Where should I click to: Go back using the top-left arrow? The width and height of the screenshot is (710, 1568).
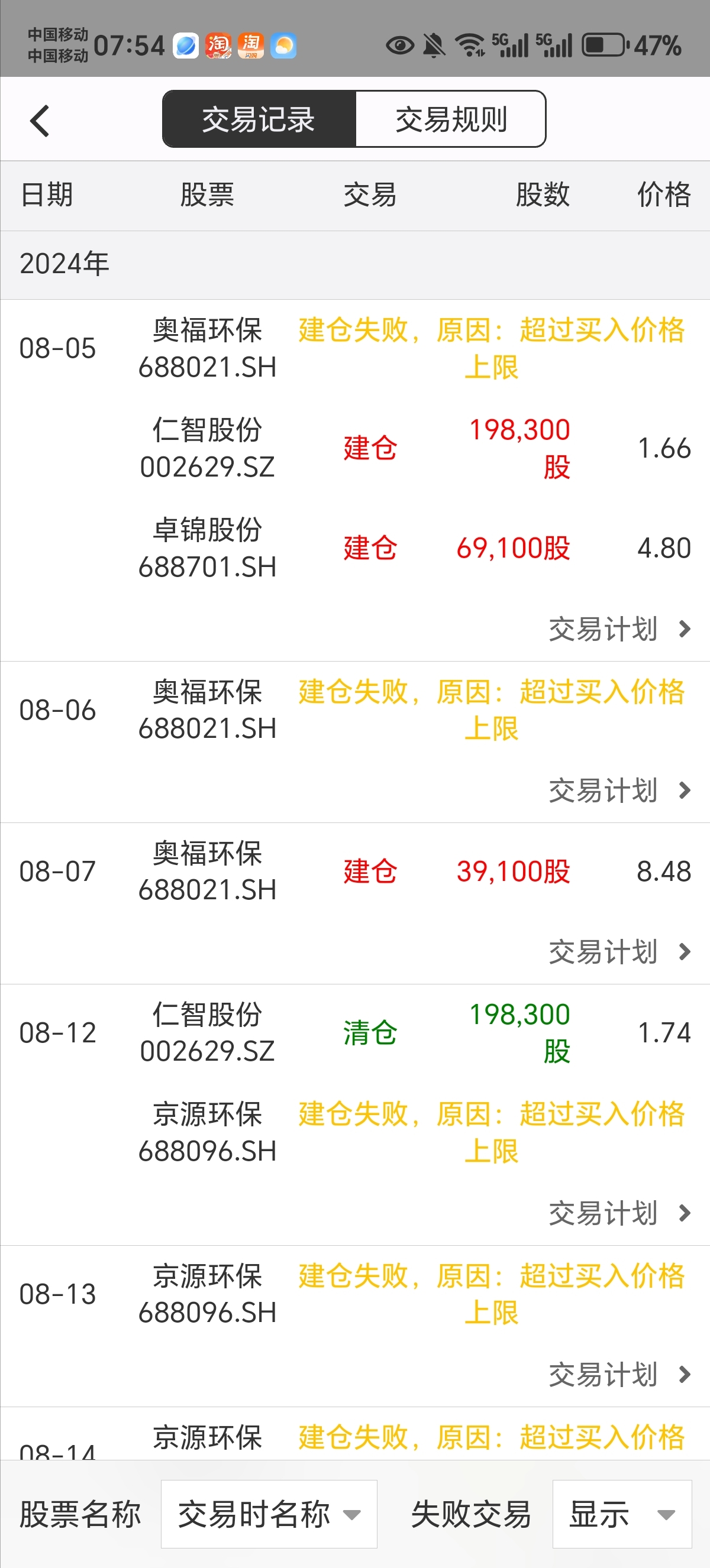click(40, 121)
